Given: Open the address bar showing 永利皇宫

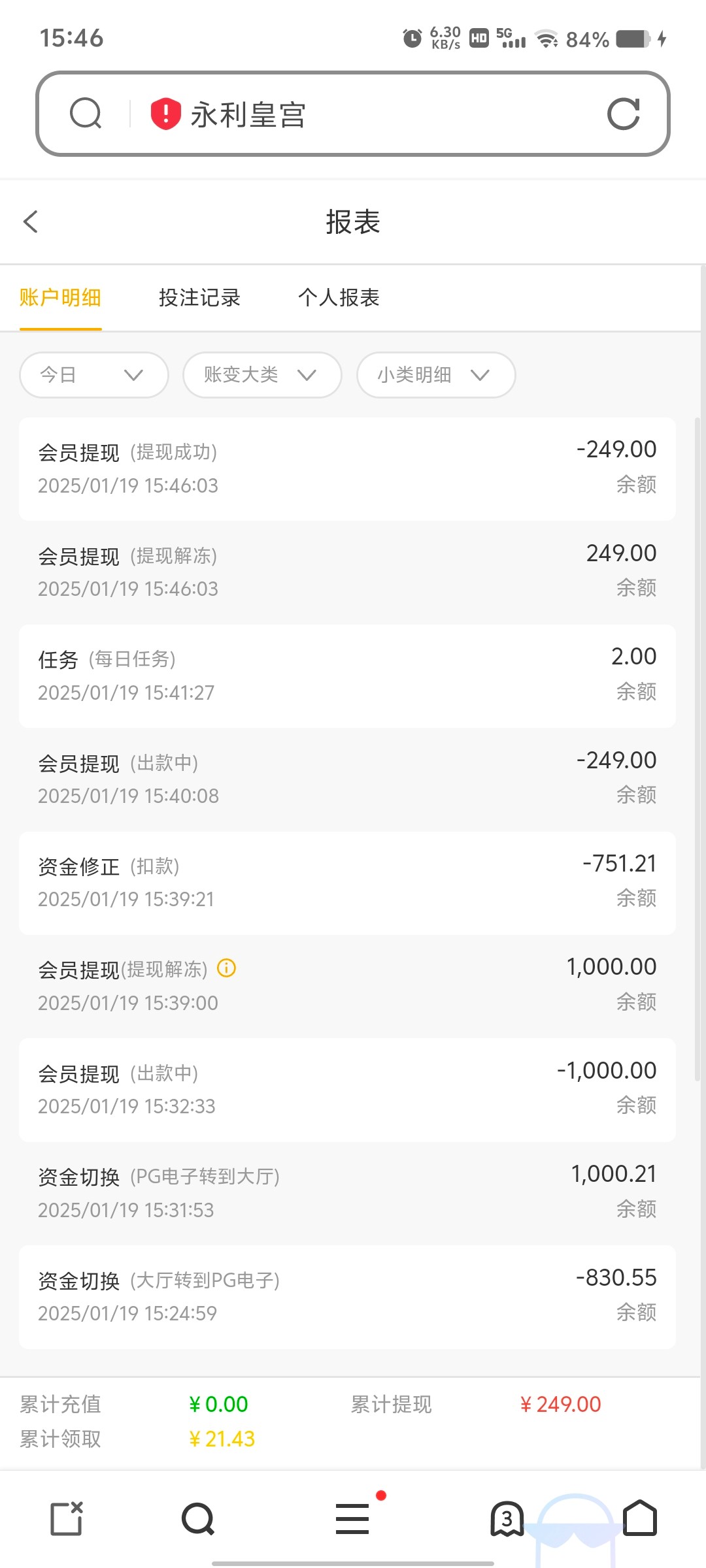Looking at the screenshot, I should point(366,114).
